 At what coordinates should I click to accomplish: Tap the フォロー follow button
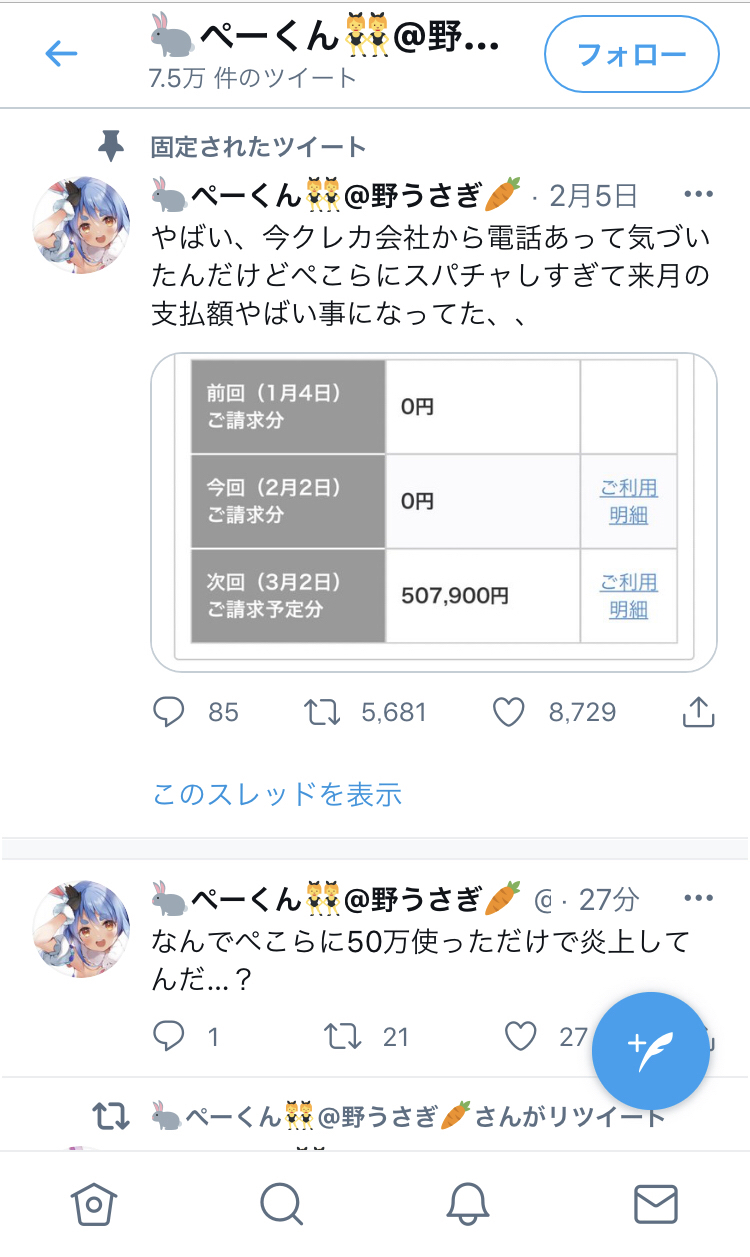click(x=632, y=53)
